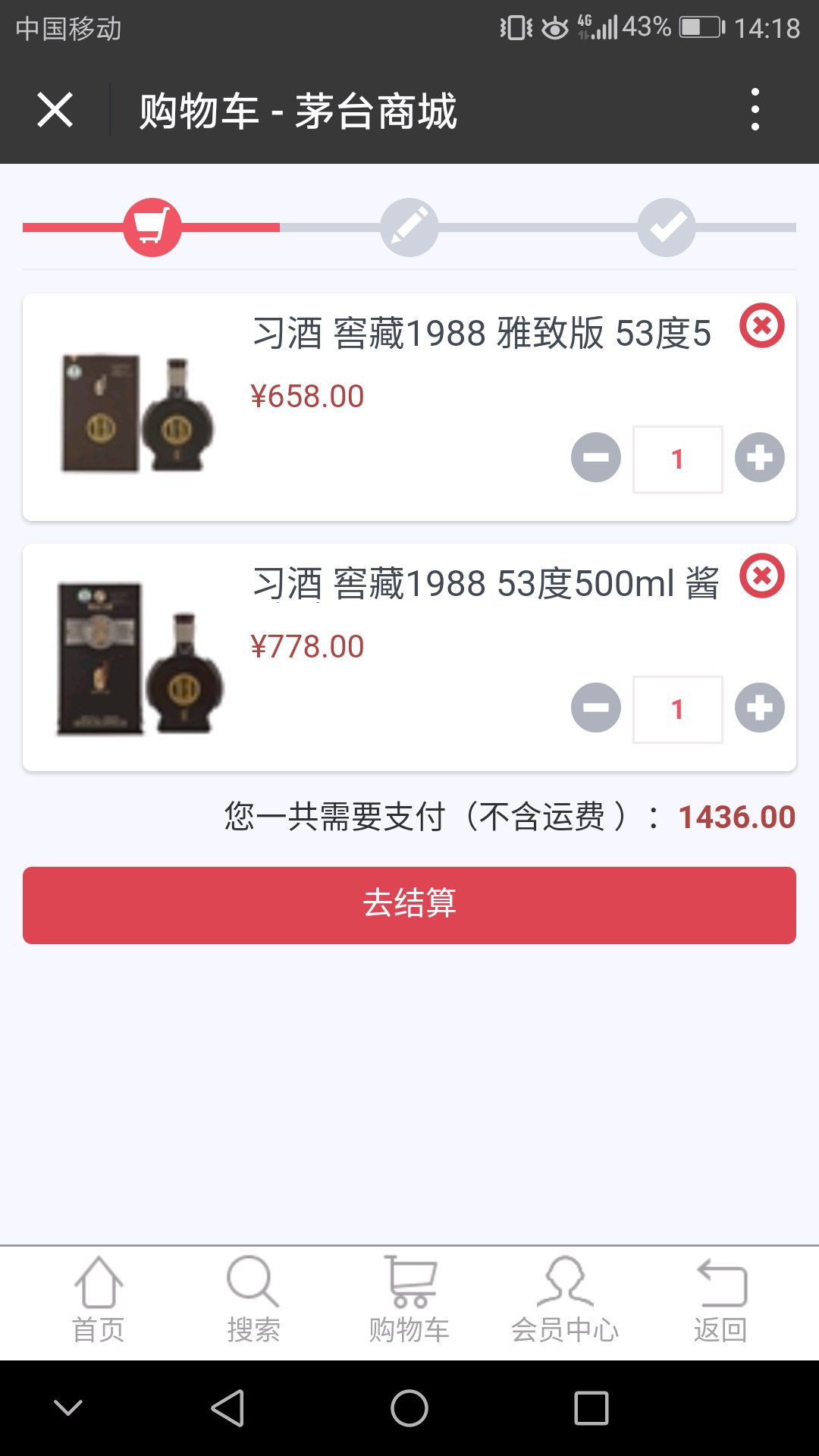Open recent apps from navigation bar
Image resolution: width=819 pixels, height=1456 pixels.
tap(591, 1408)
